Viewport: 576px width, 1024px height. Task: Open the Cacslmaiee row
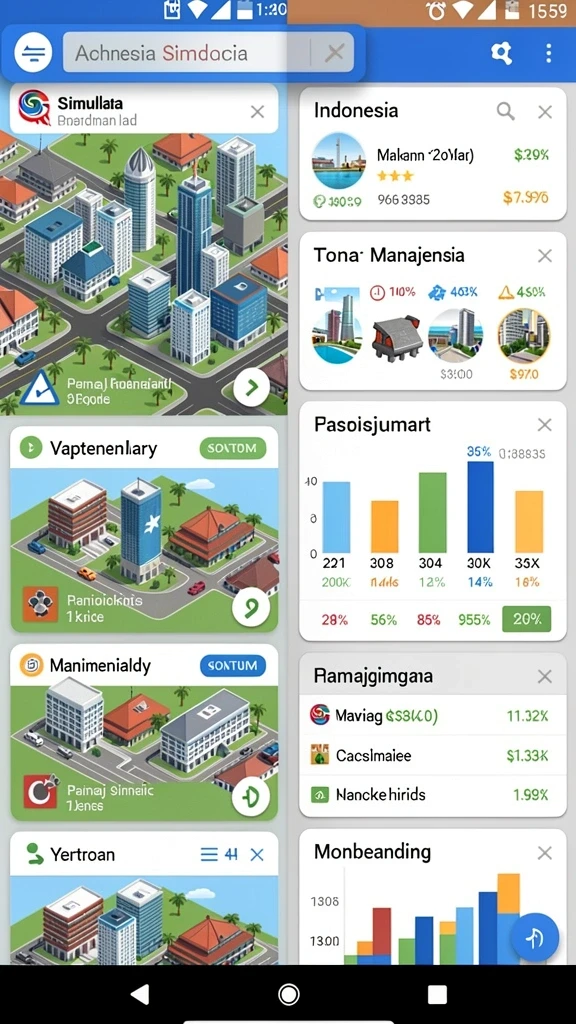432,756
